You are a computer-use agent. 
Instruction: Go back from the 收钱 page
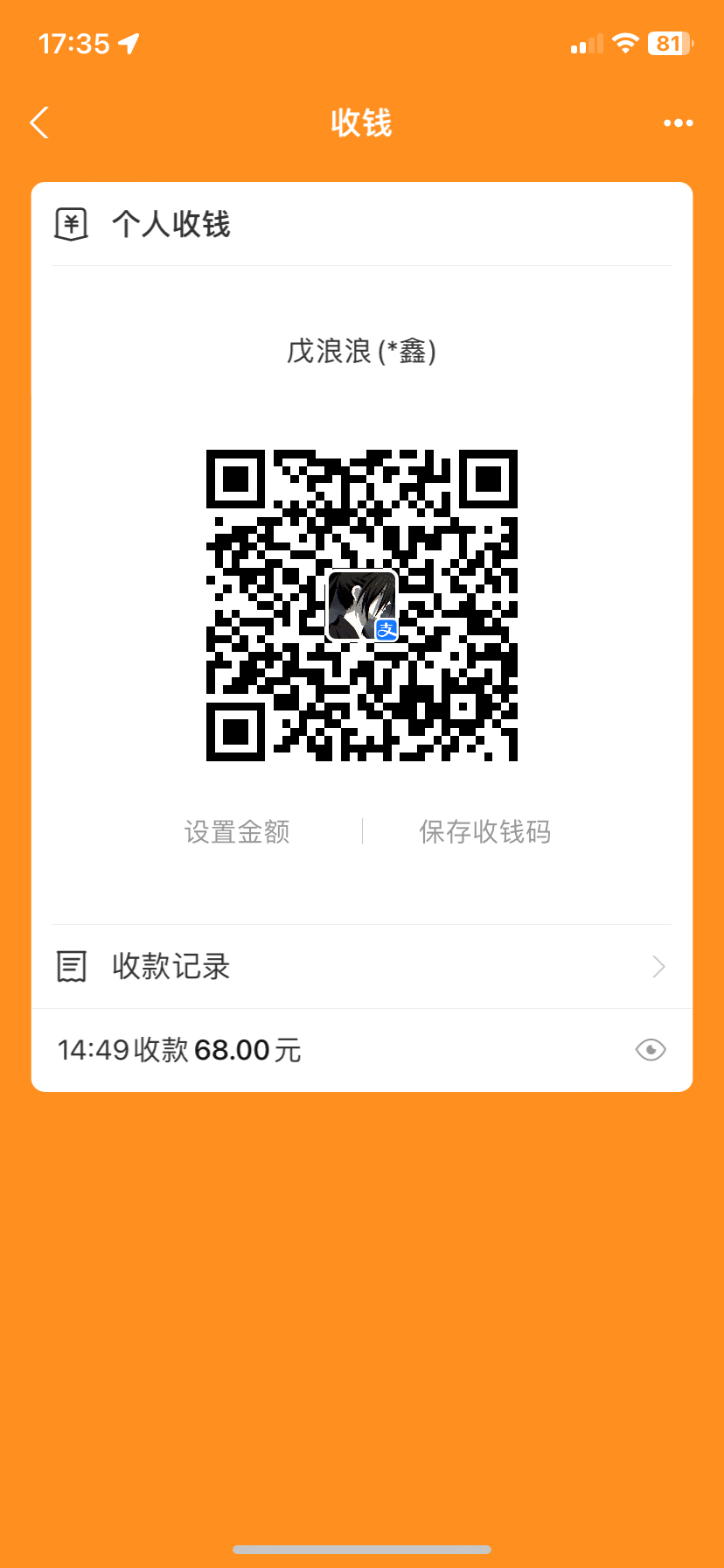point(39,123)
